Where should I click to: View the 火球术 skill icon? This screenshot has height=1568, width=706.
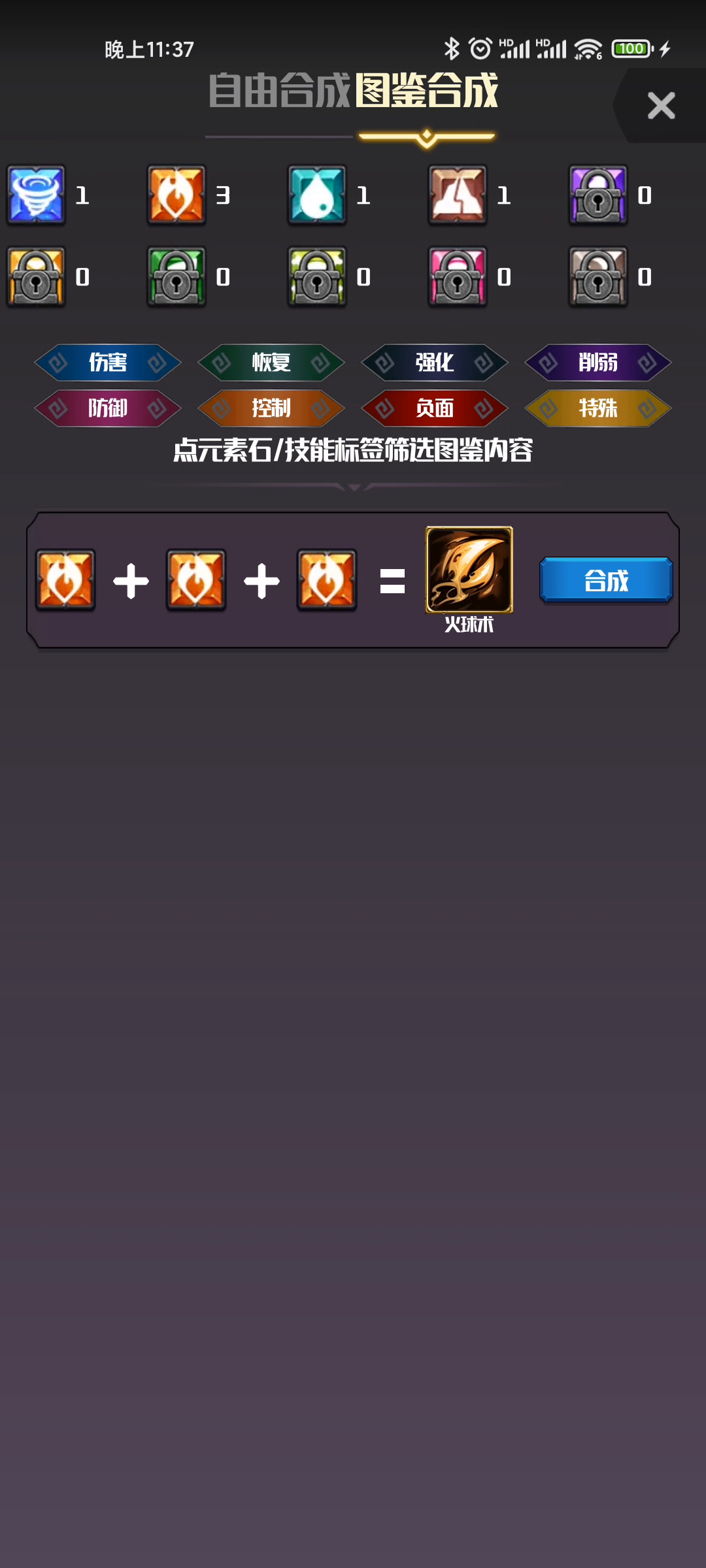click(x=469, y=570)
